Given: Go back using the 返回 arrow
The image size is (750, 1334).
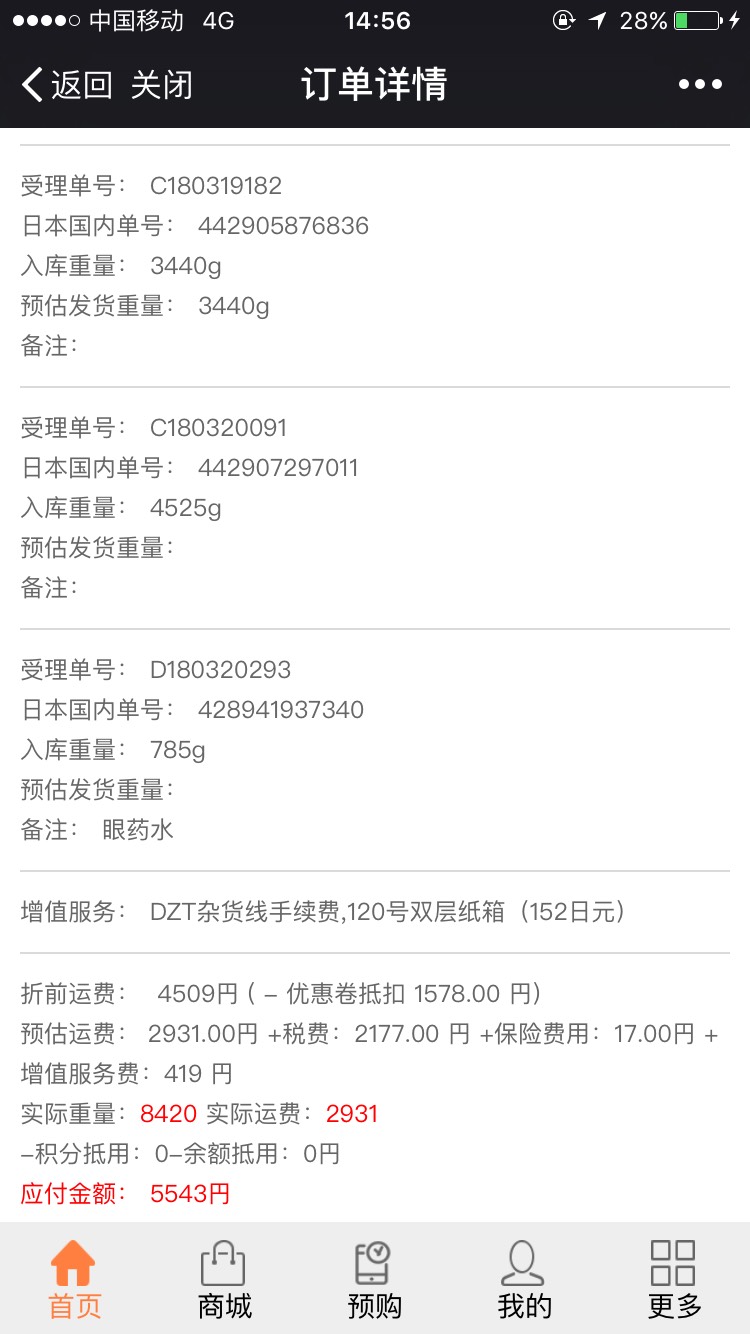Looking at the screenshot, I should coord(66,85).
